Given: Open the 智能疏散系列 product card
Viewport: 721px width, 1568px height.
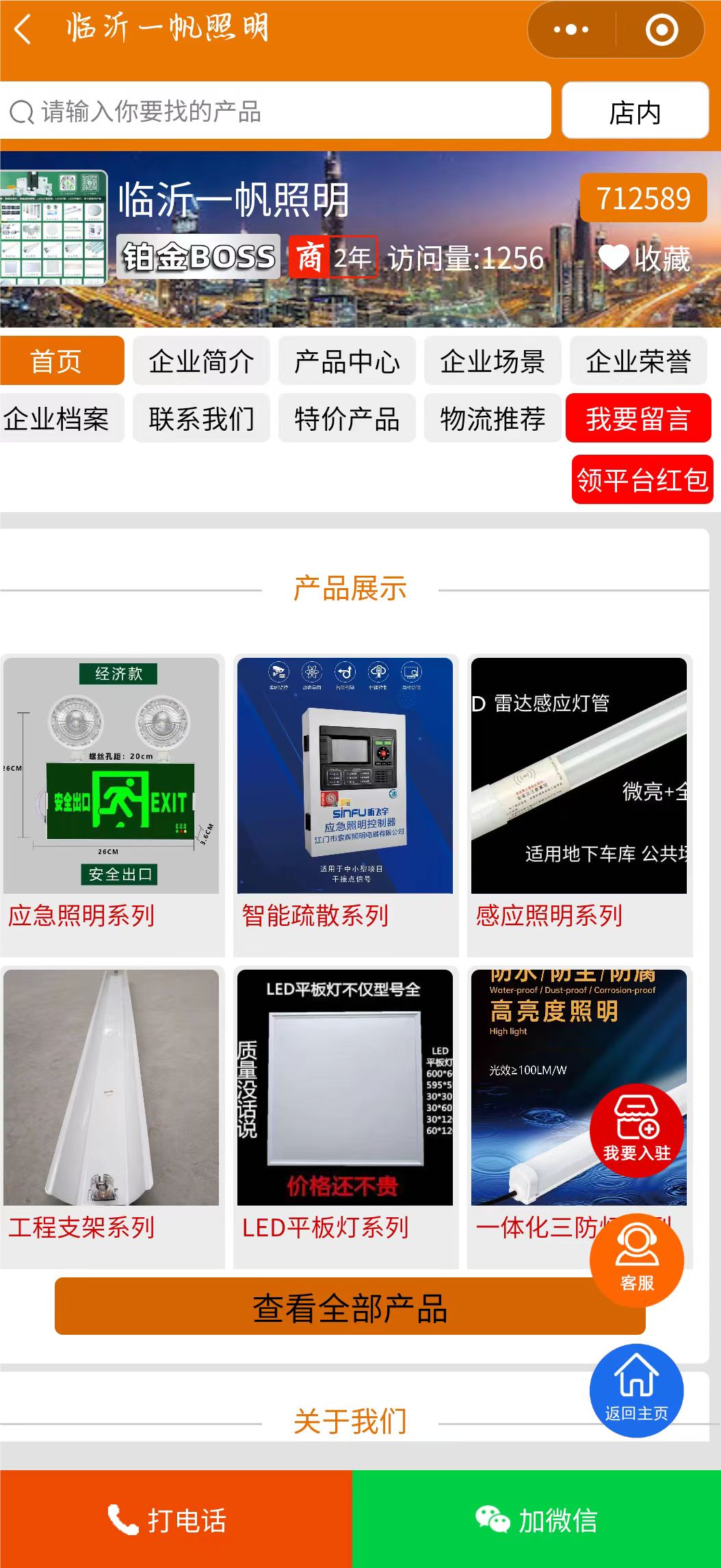Looking at the screenshot, I should (345, 804).
